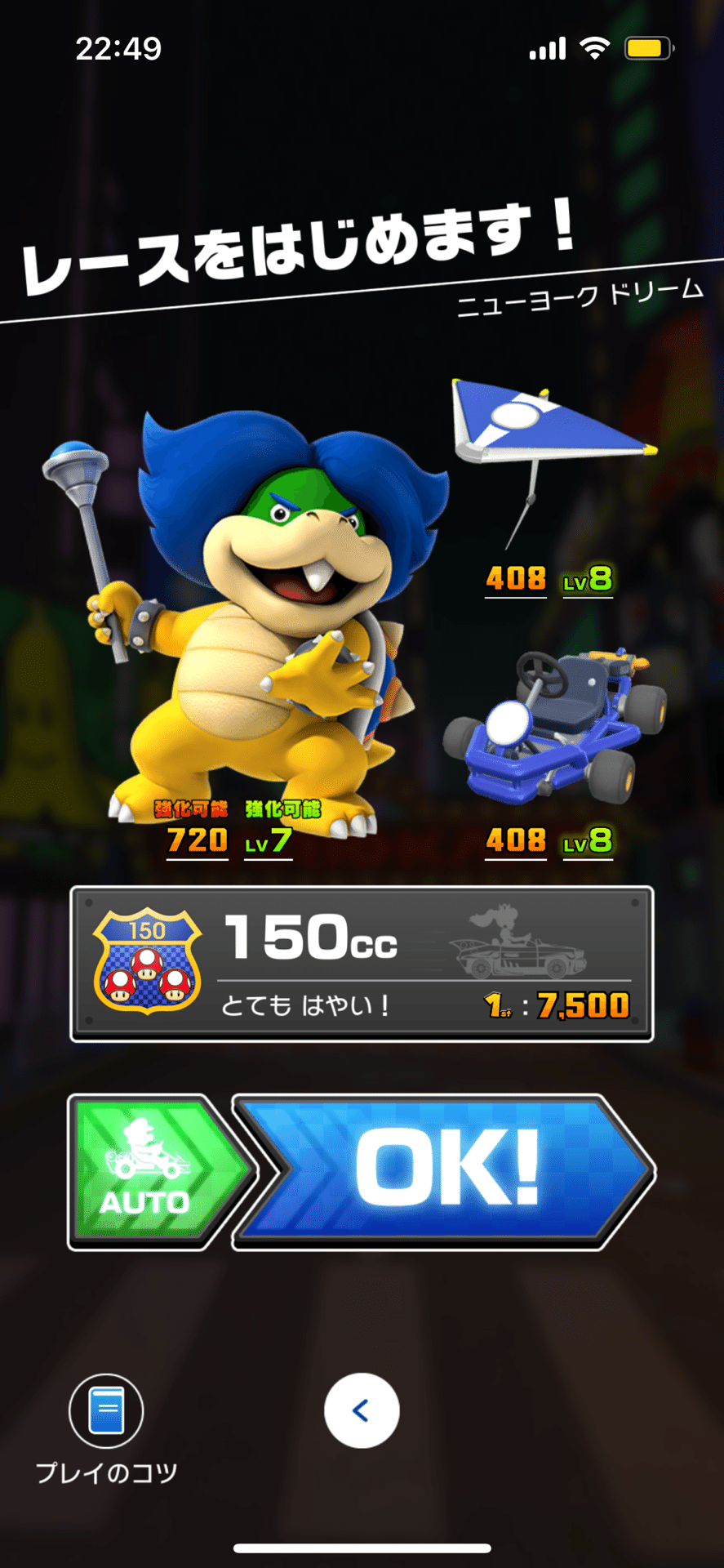Image resolution: width=724 pixels, height=1568 pixels.
Task: Toggle 強化可能 upgrade indicator above character level
Action: [x=283, y=810]
